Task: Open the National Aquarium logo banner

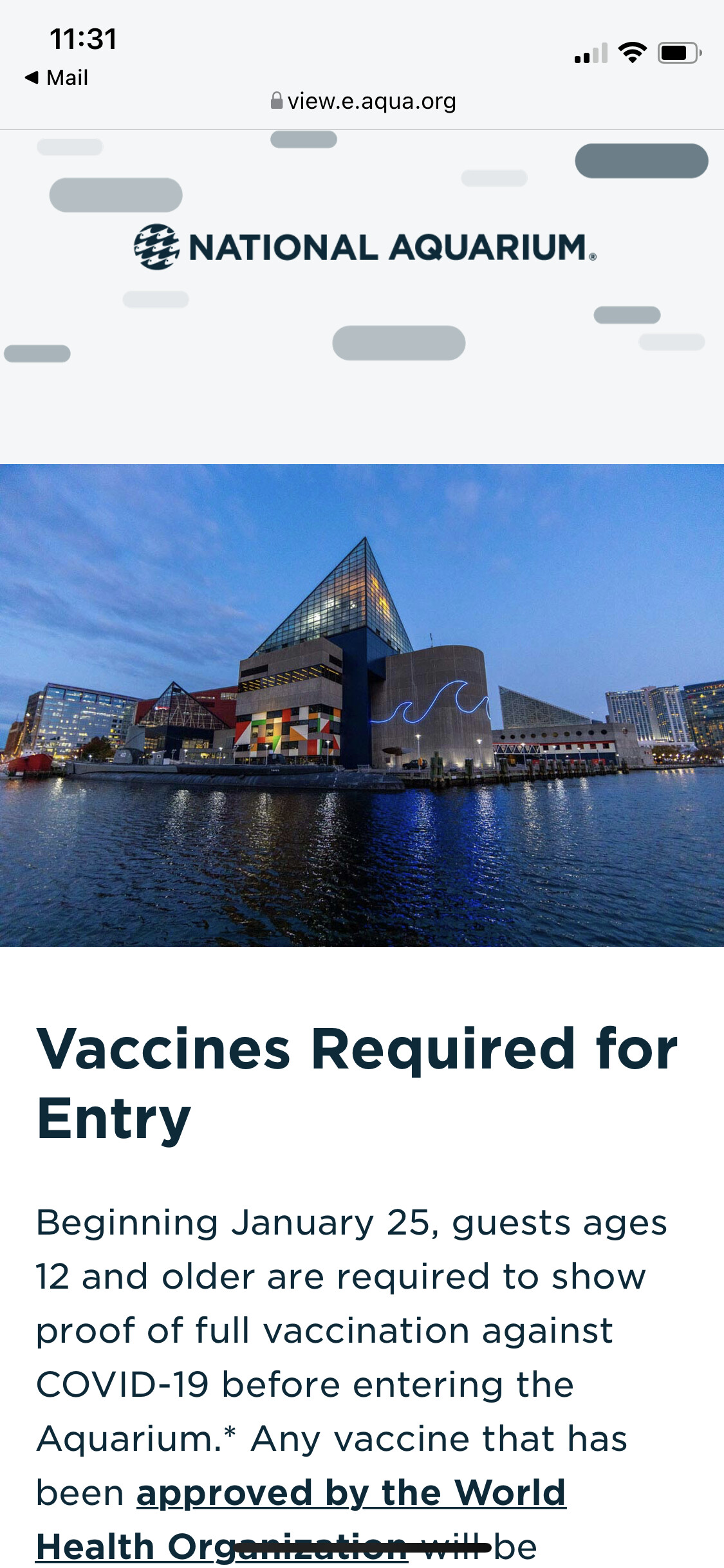Action: [x=364, y=247]
